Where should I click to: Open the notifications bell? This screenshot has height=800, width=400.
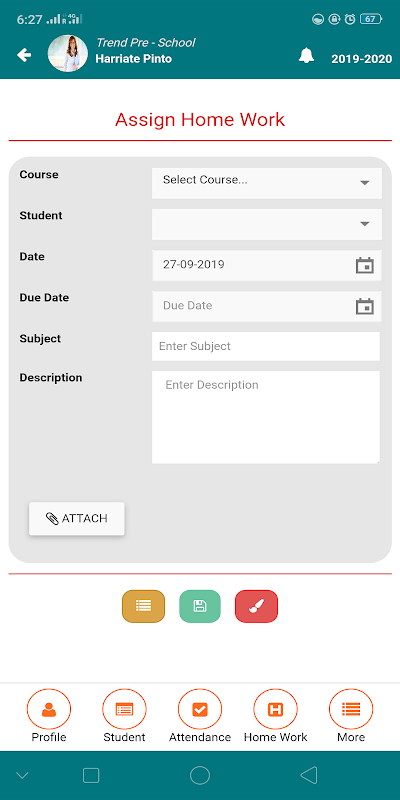[x=306, y=55]
